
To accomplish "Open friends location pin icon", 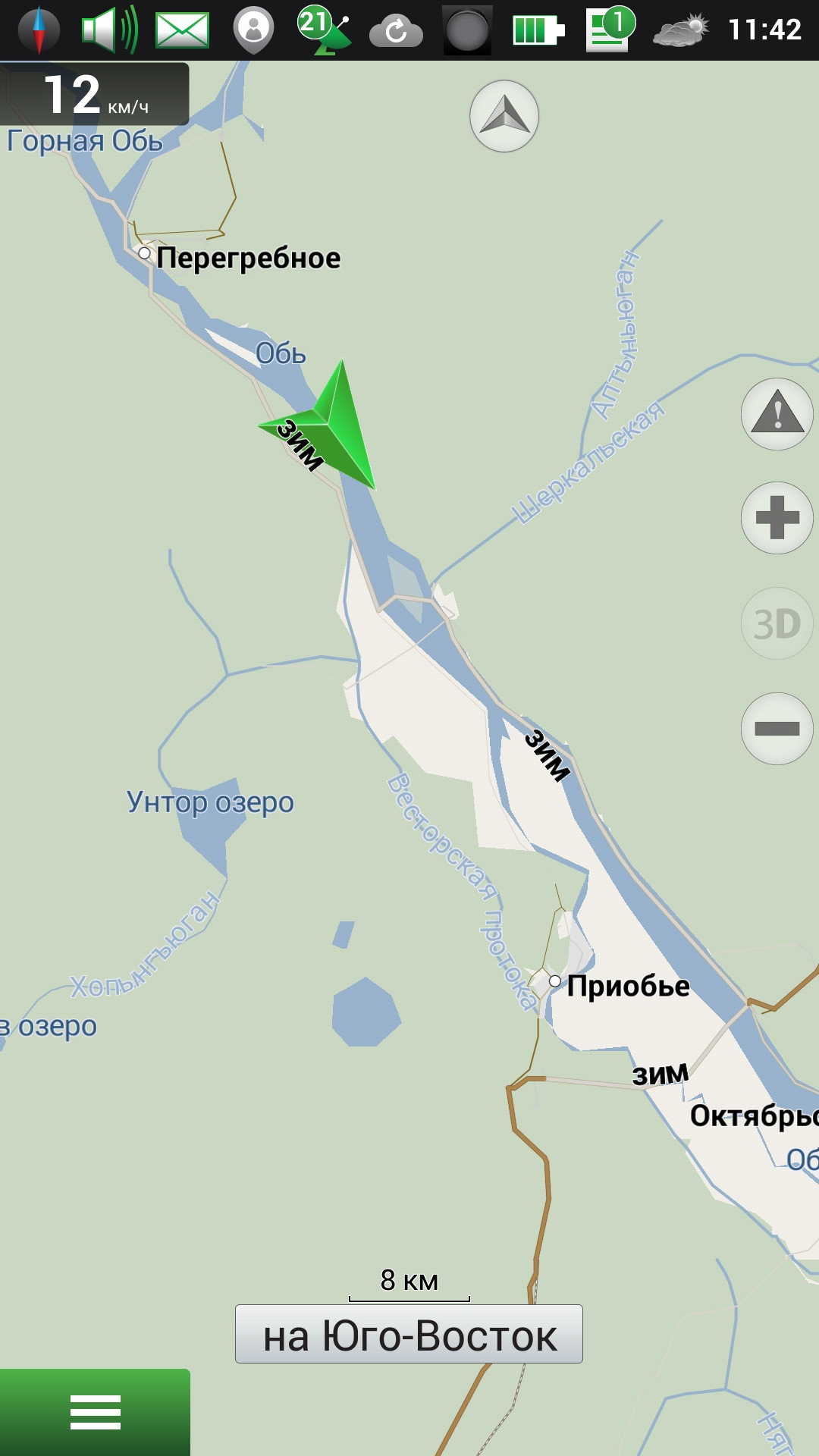I will (x=253, y=30).
